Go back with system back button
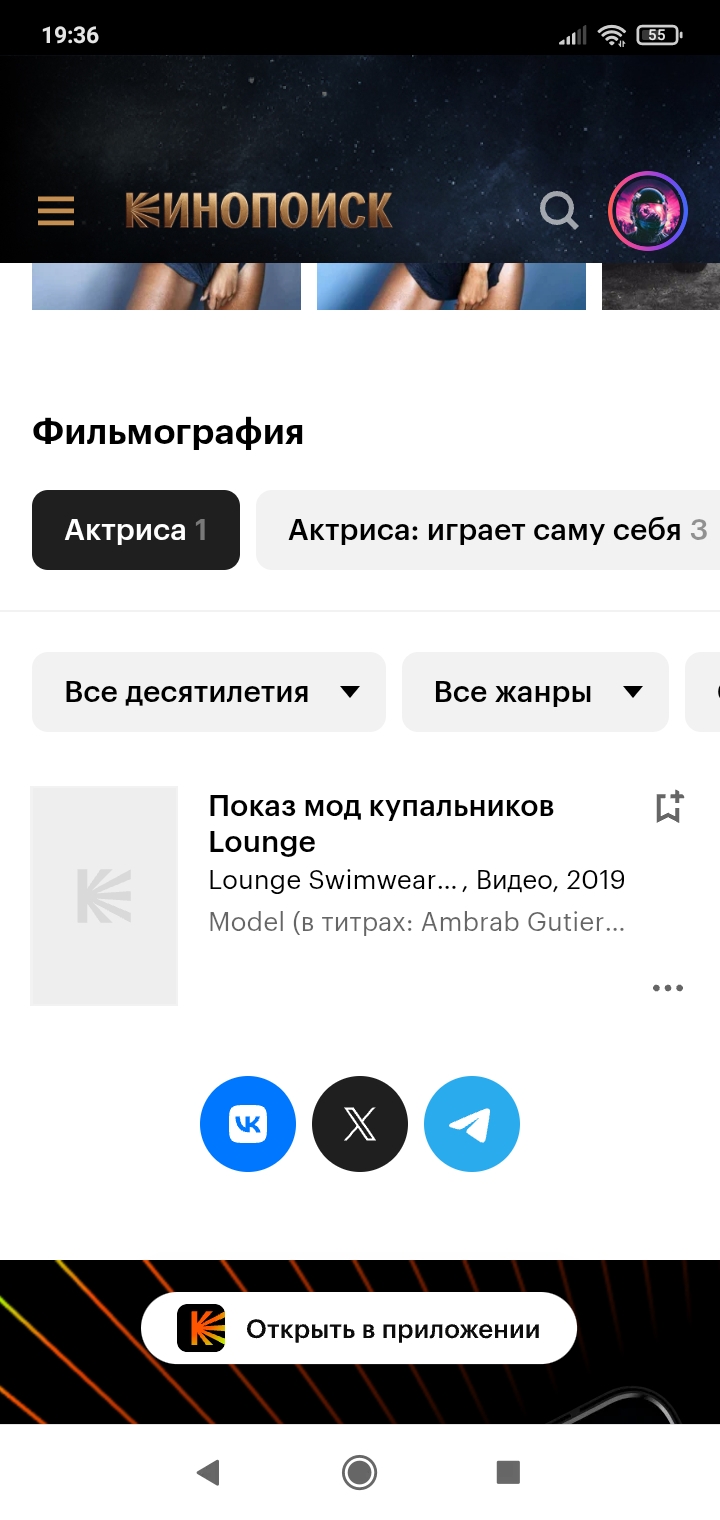This screenshot has width=720, height=1520. (x=208, y=1472)
